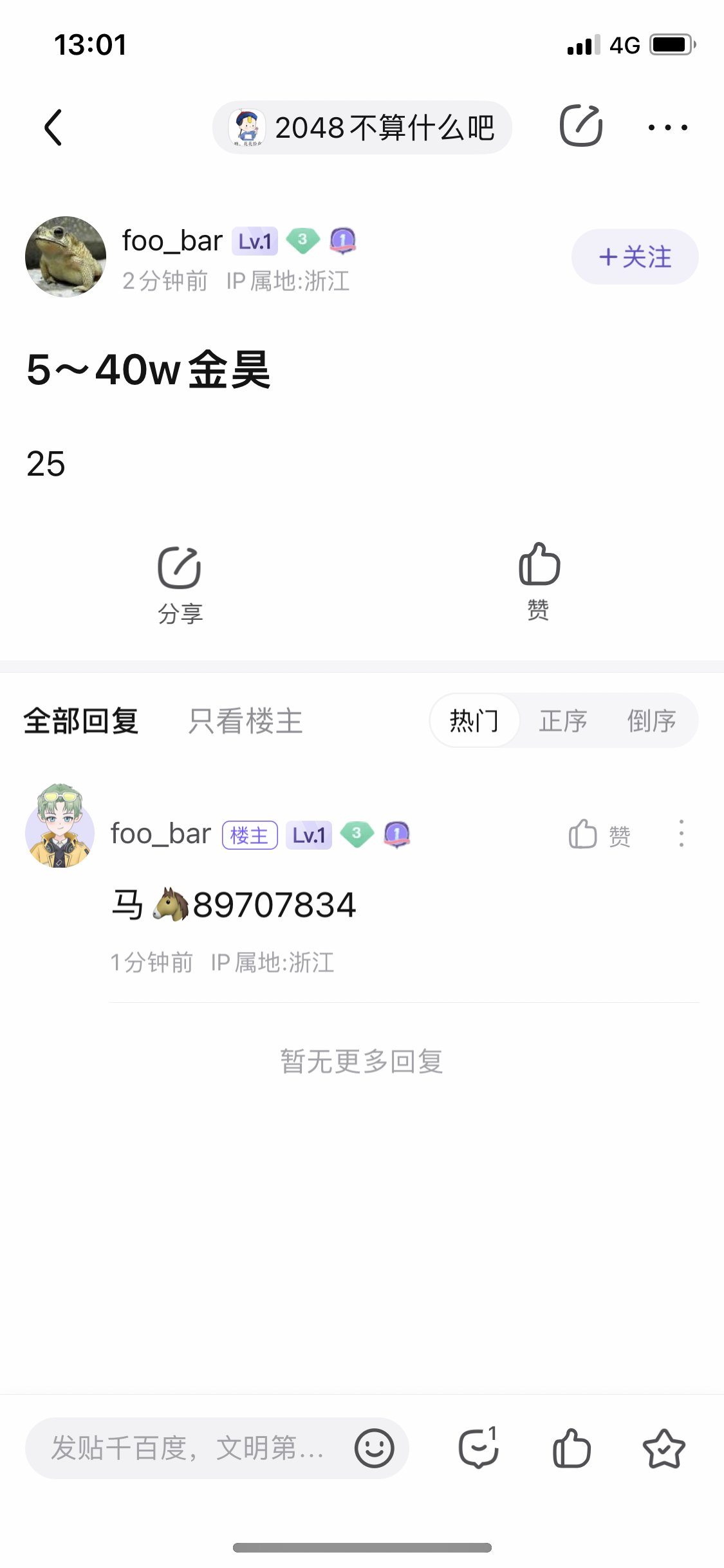Like the reply containing 89707834
The height and width of the screenshot is (1568, 724).
599,835
